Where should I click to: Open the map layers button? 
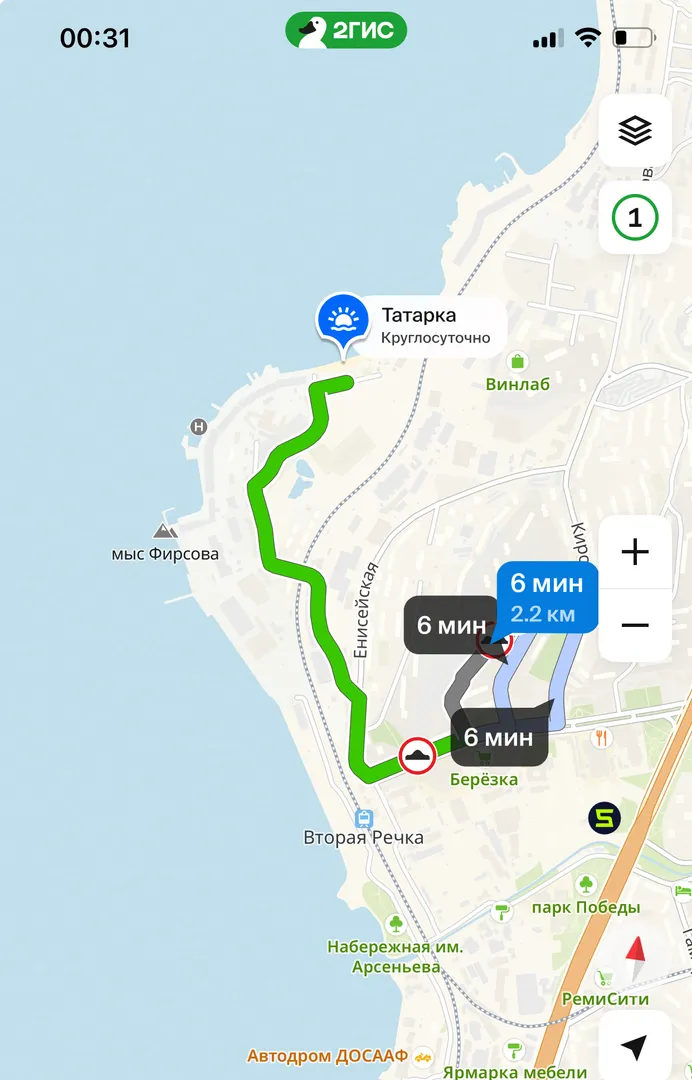(635, 131)
